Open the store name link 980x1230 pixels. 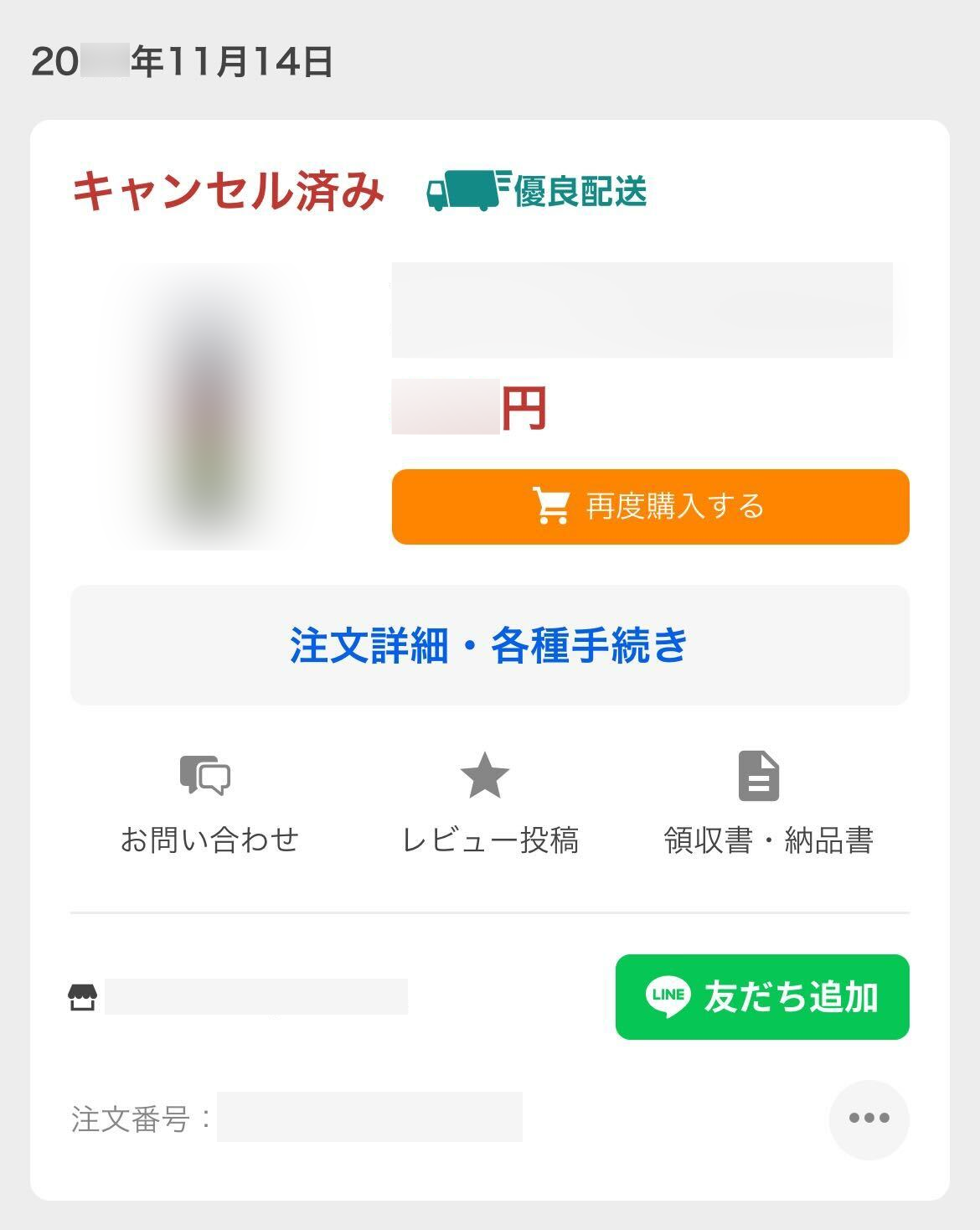pos(255,997)
